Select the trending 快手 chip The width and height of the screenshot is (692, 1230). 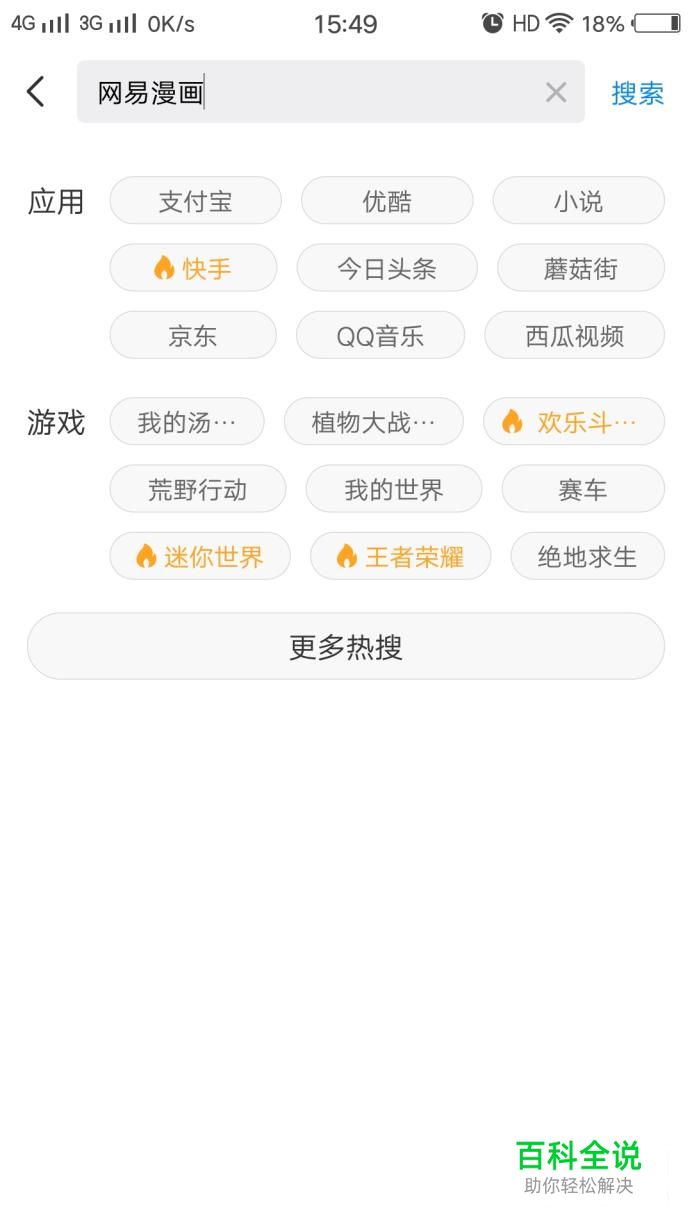tap(193, 268)
